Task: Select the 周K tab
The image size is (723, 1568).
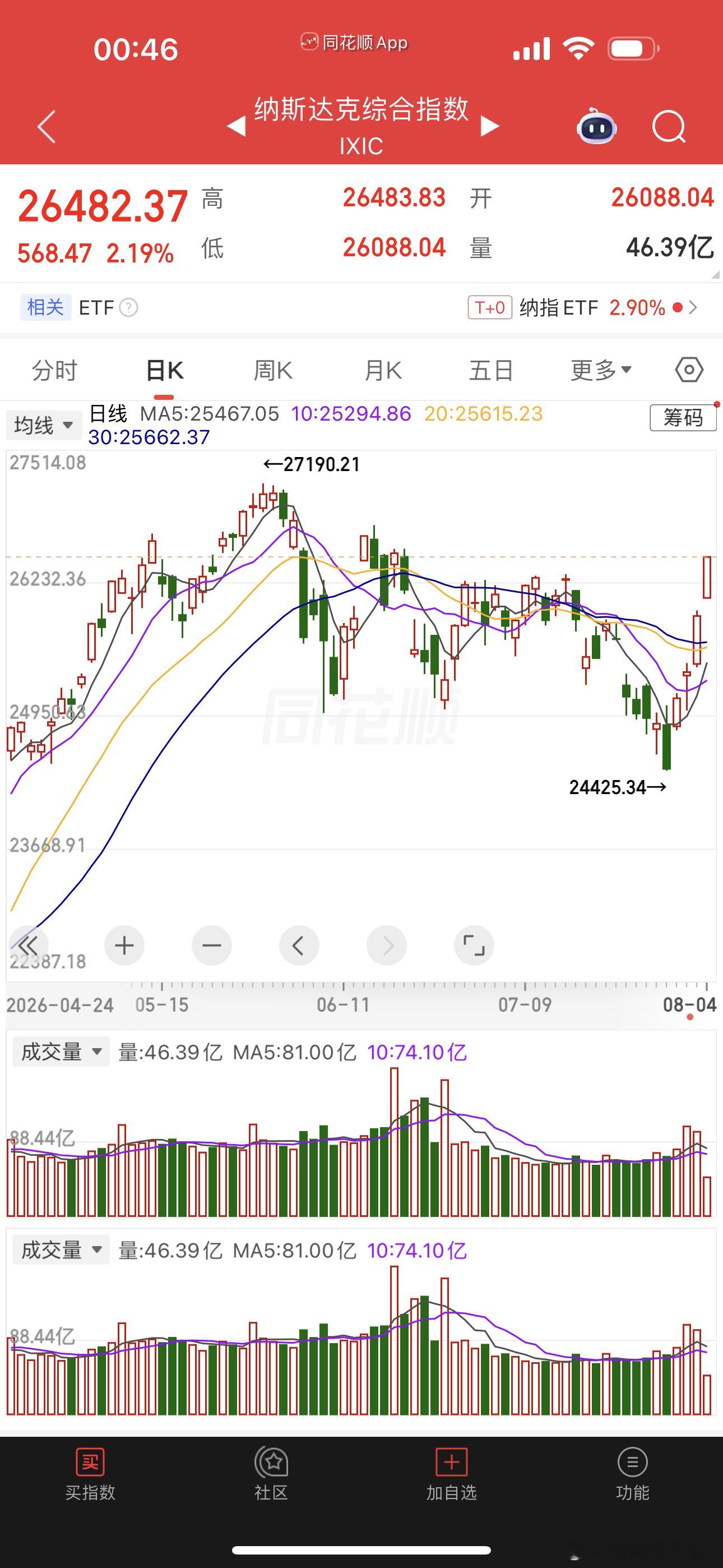Action: tap(272, 370)
